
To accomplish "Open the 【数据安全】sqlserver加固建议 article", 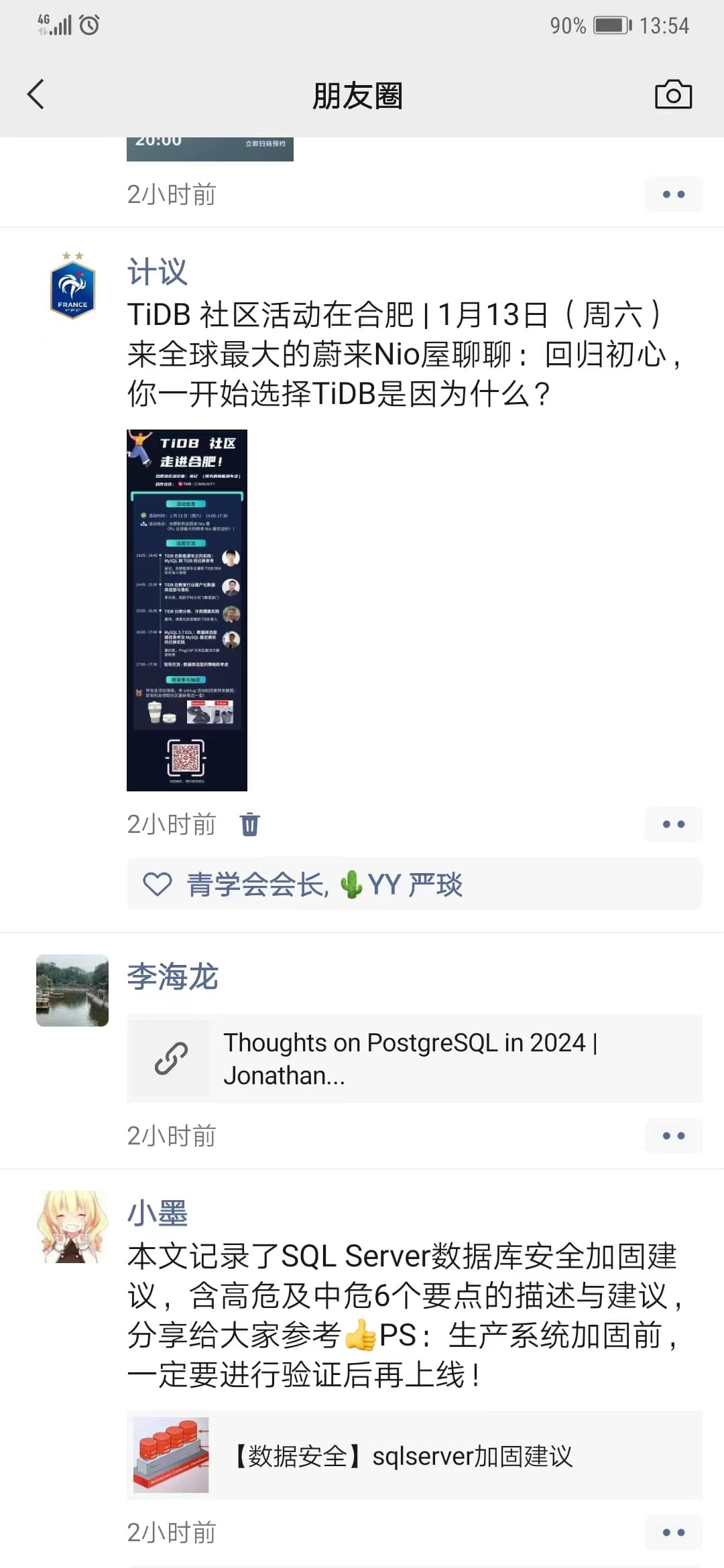I will 414,1455.
